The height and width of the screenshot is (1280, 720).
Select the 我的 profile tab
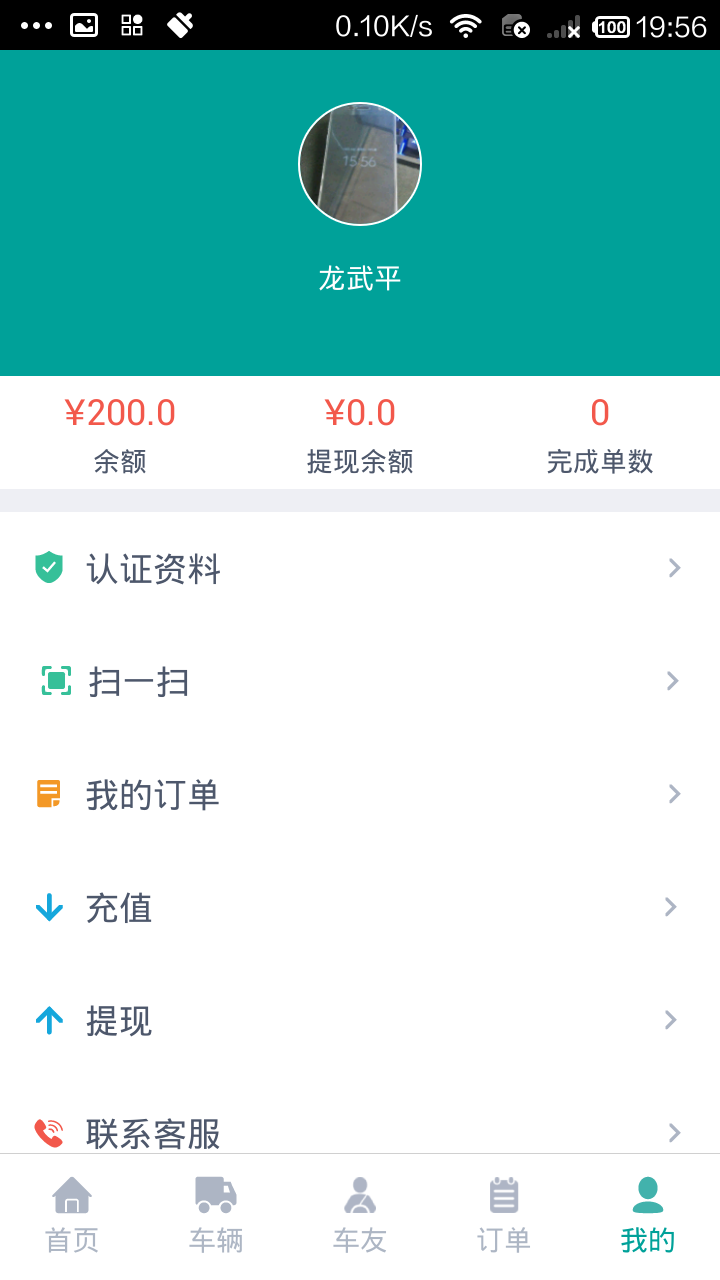648,1216
